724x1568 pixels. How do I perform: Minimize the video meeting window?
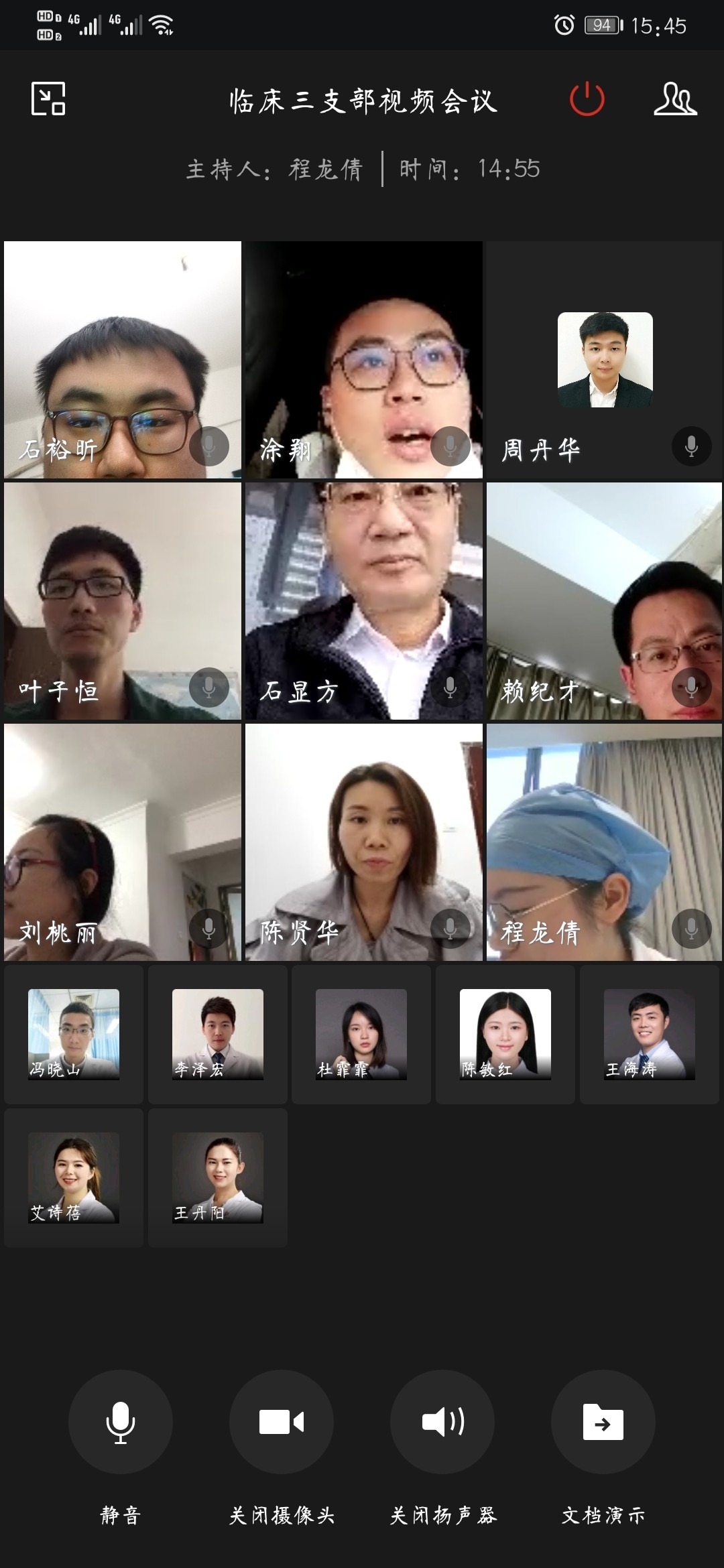click(x=48, y=99)
